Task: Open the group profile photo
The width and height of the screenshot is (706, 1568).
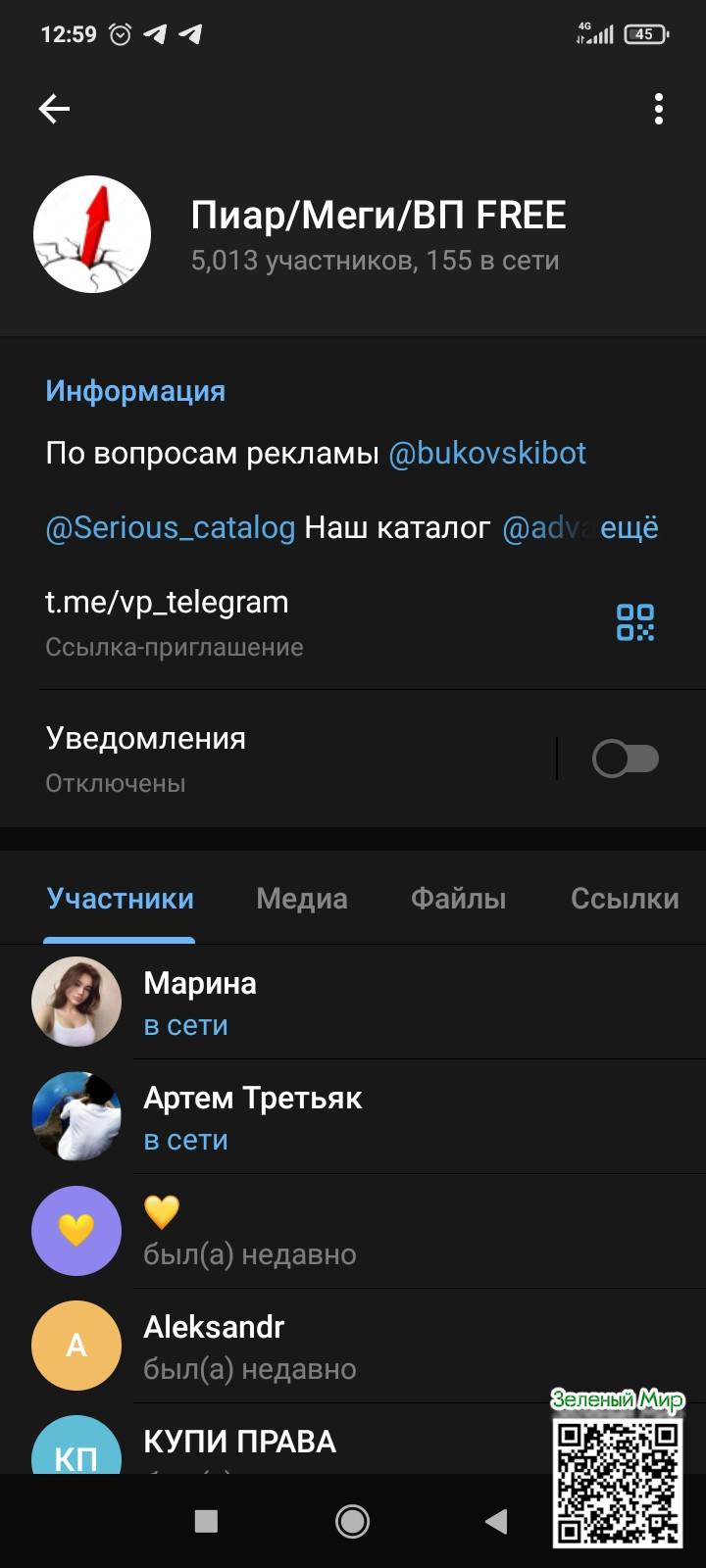Action: (x=92, y=234)
